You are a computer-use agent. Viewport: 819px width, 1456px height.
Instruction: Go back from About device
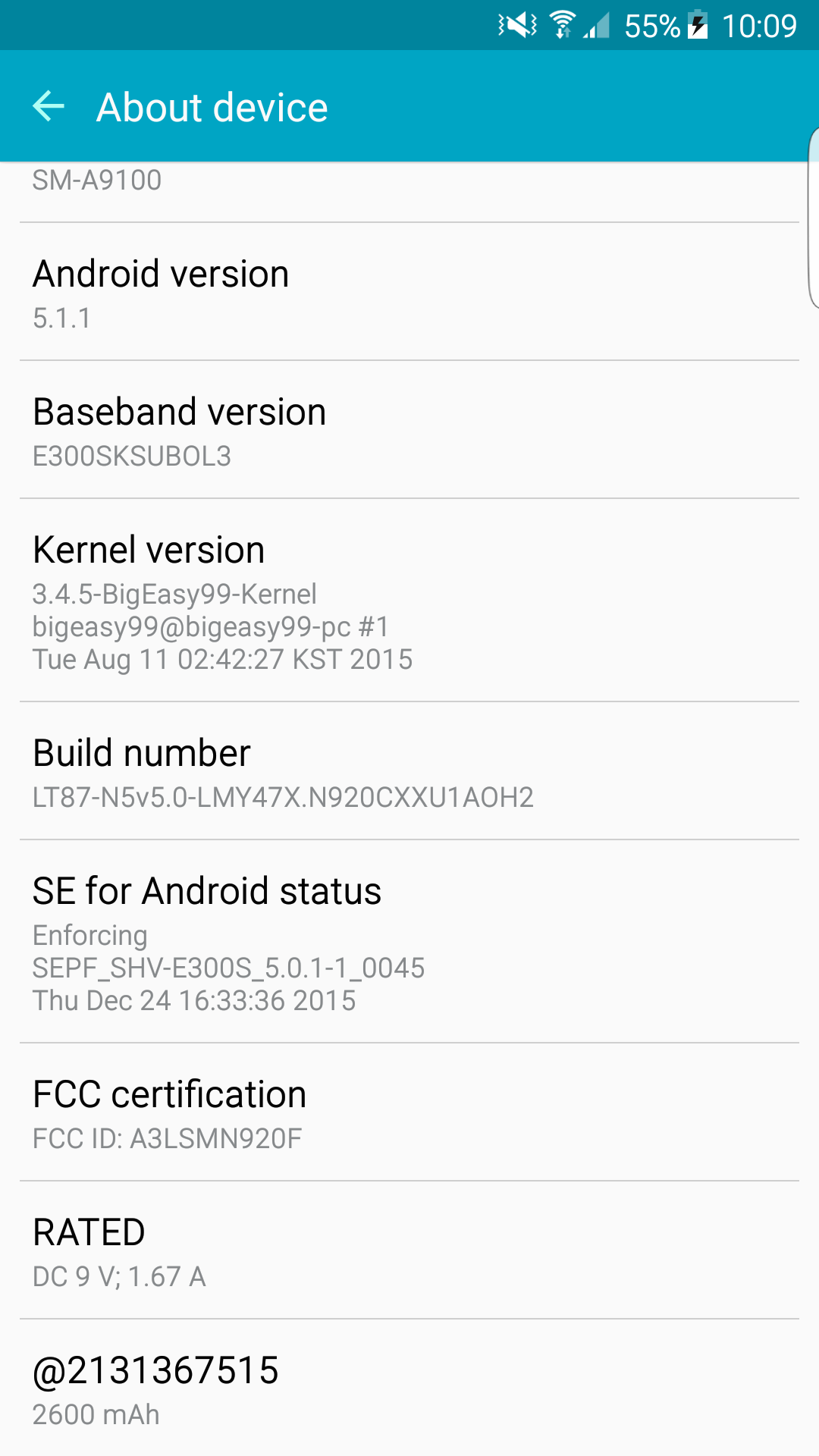[49, 106]
